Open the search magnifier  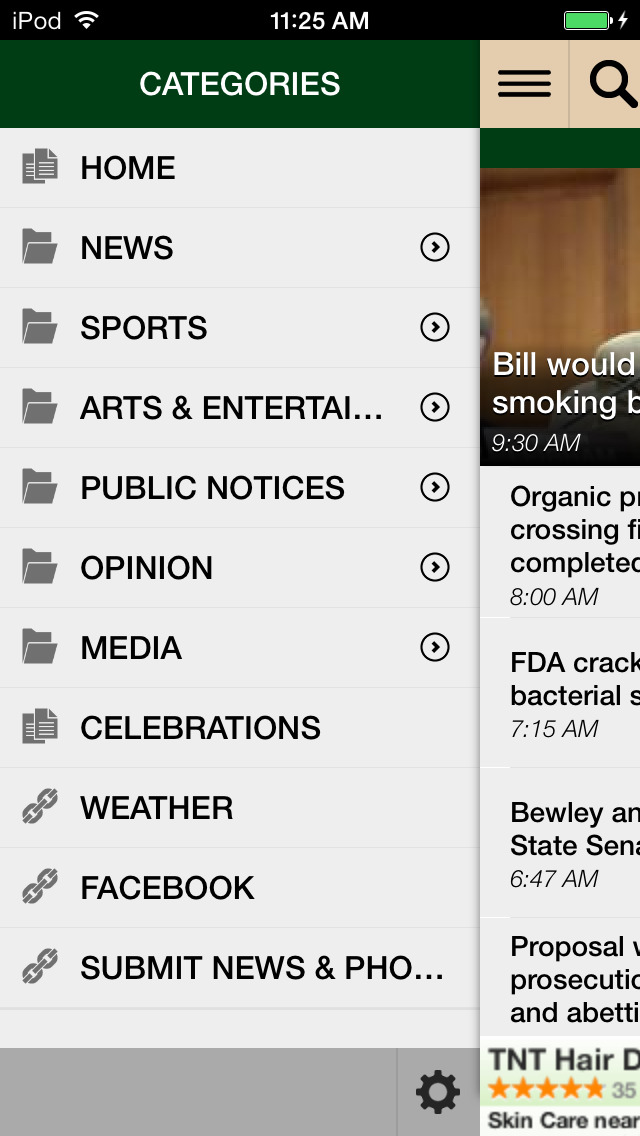click(x=606, y=84)
